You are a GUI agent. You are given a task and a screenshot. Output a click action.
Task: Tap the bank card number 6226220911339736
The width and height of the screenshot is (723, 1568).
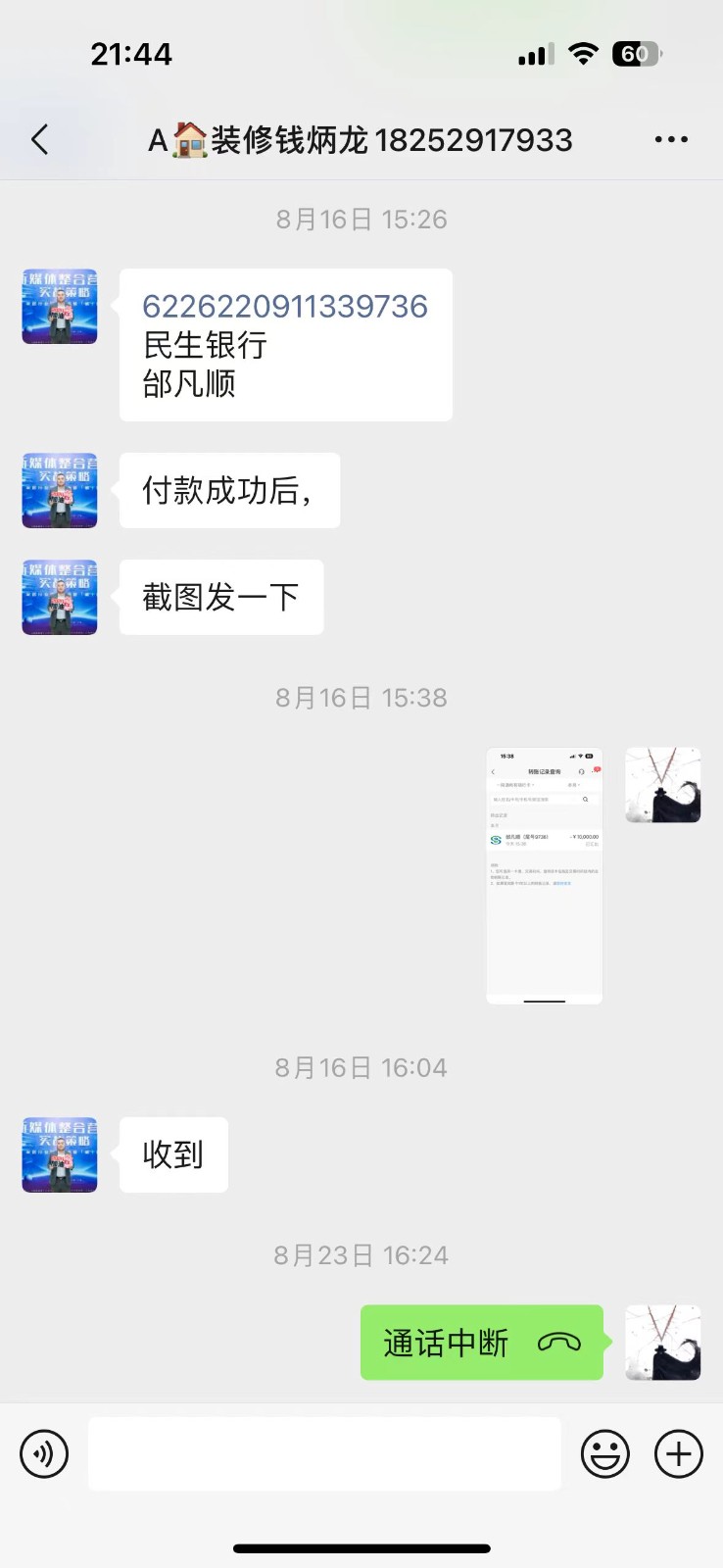[285, 307]
